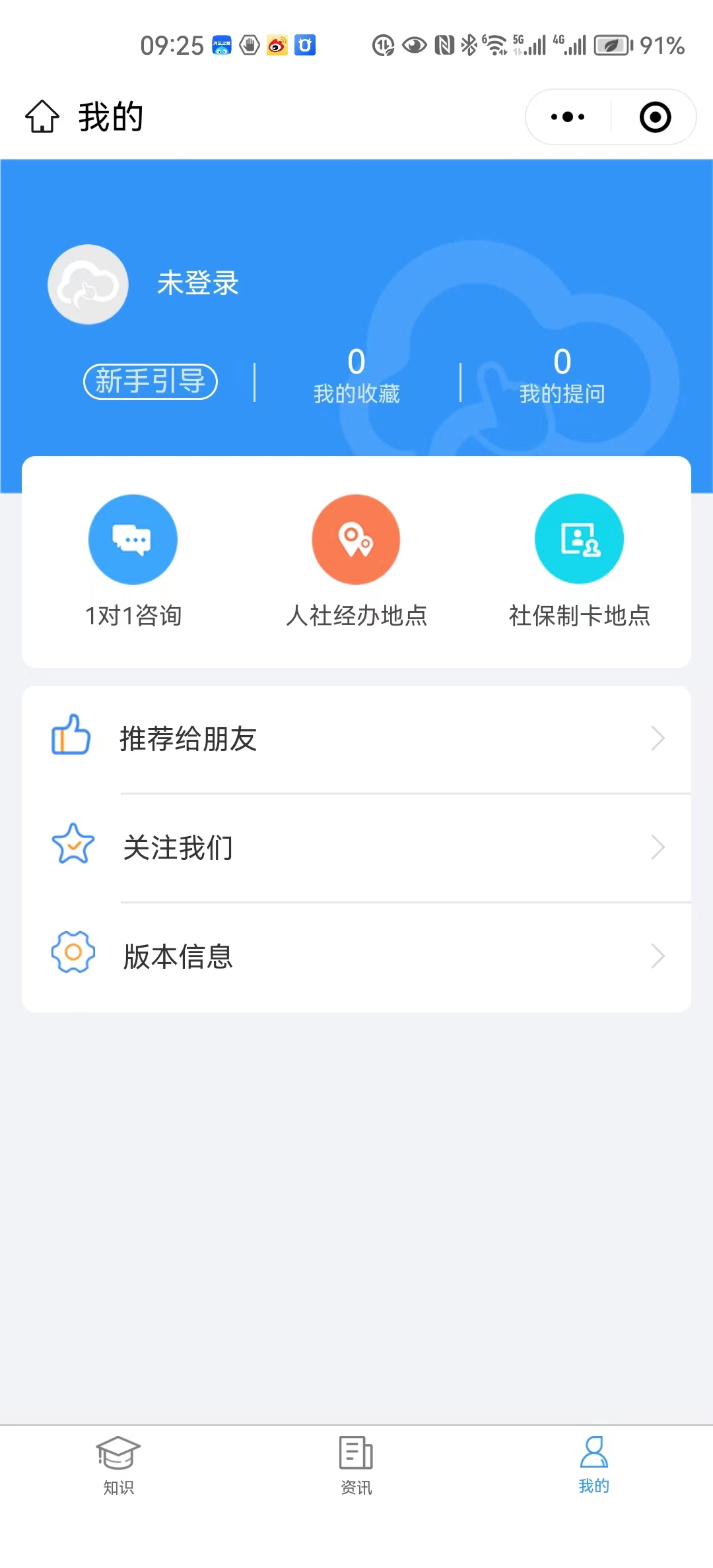Go to the home page icon
Screen dimensions: 713x1568
tap(42, 117)
